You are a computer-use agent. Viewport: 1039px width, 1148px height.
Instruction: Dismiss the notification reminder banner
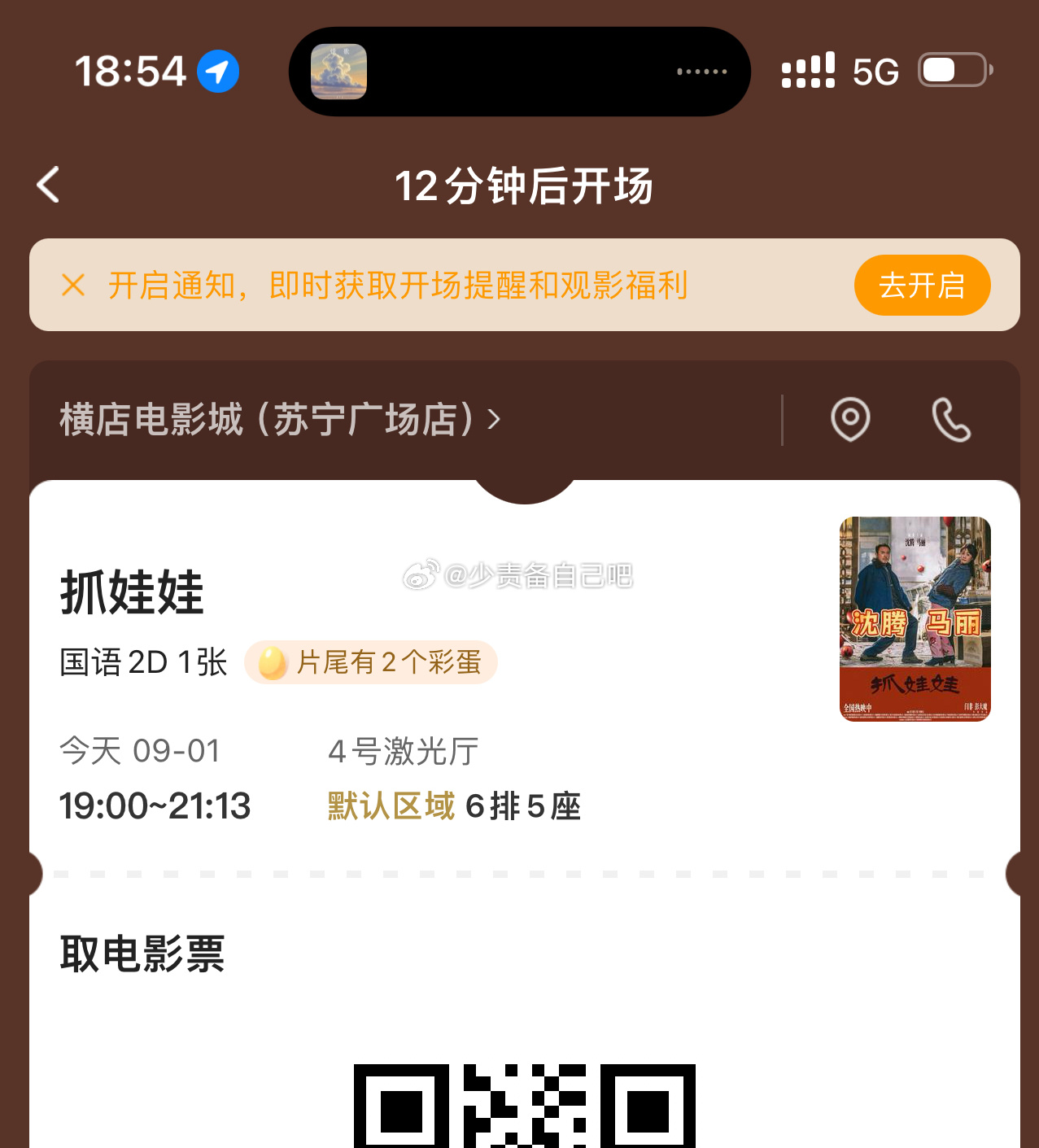point(73,286)
